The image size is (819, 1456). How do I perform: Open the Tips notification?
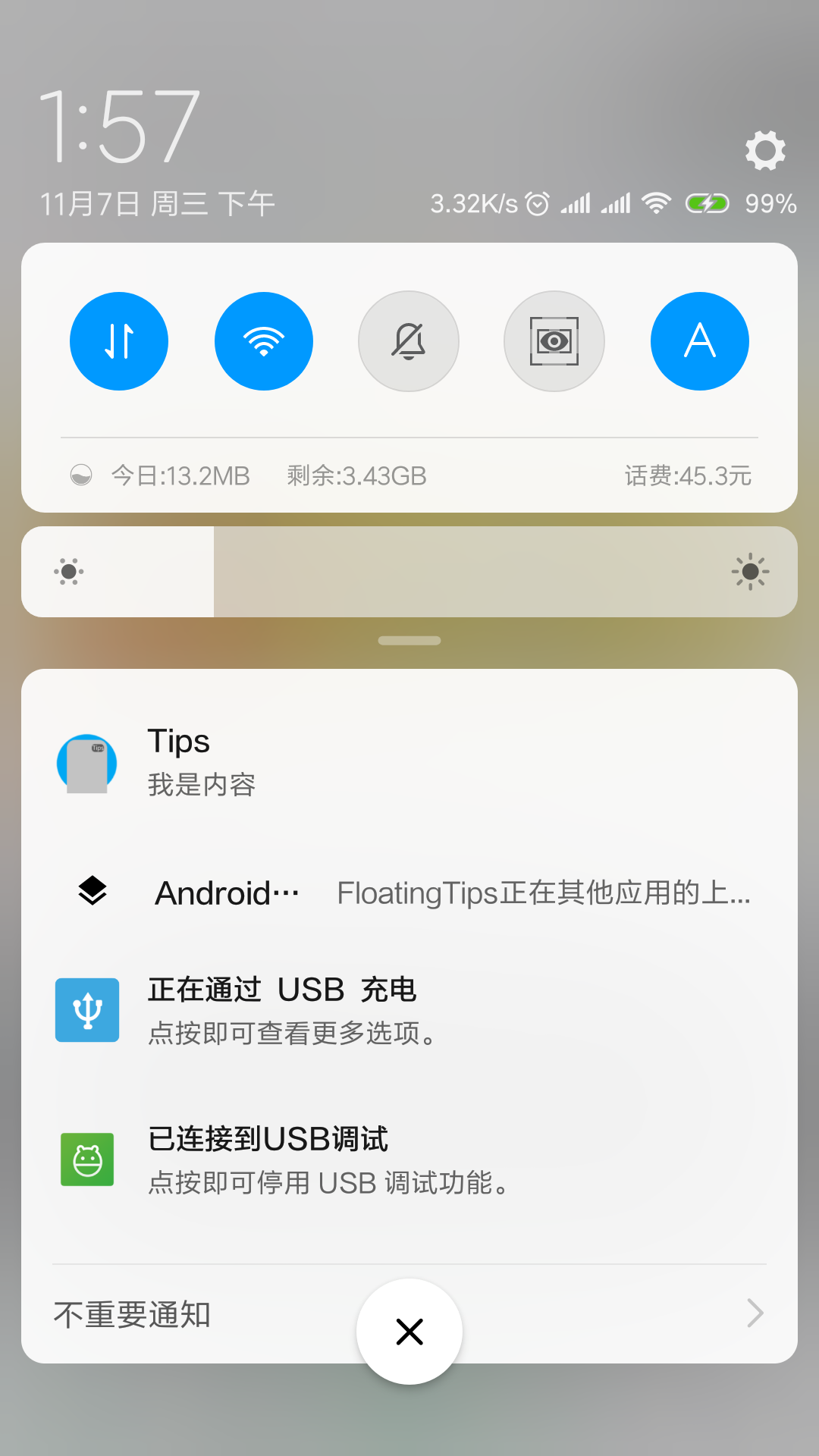point(409,762)
